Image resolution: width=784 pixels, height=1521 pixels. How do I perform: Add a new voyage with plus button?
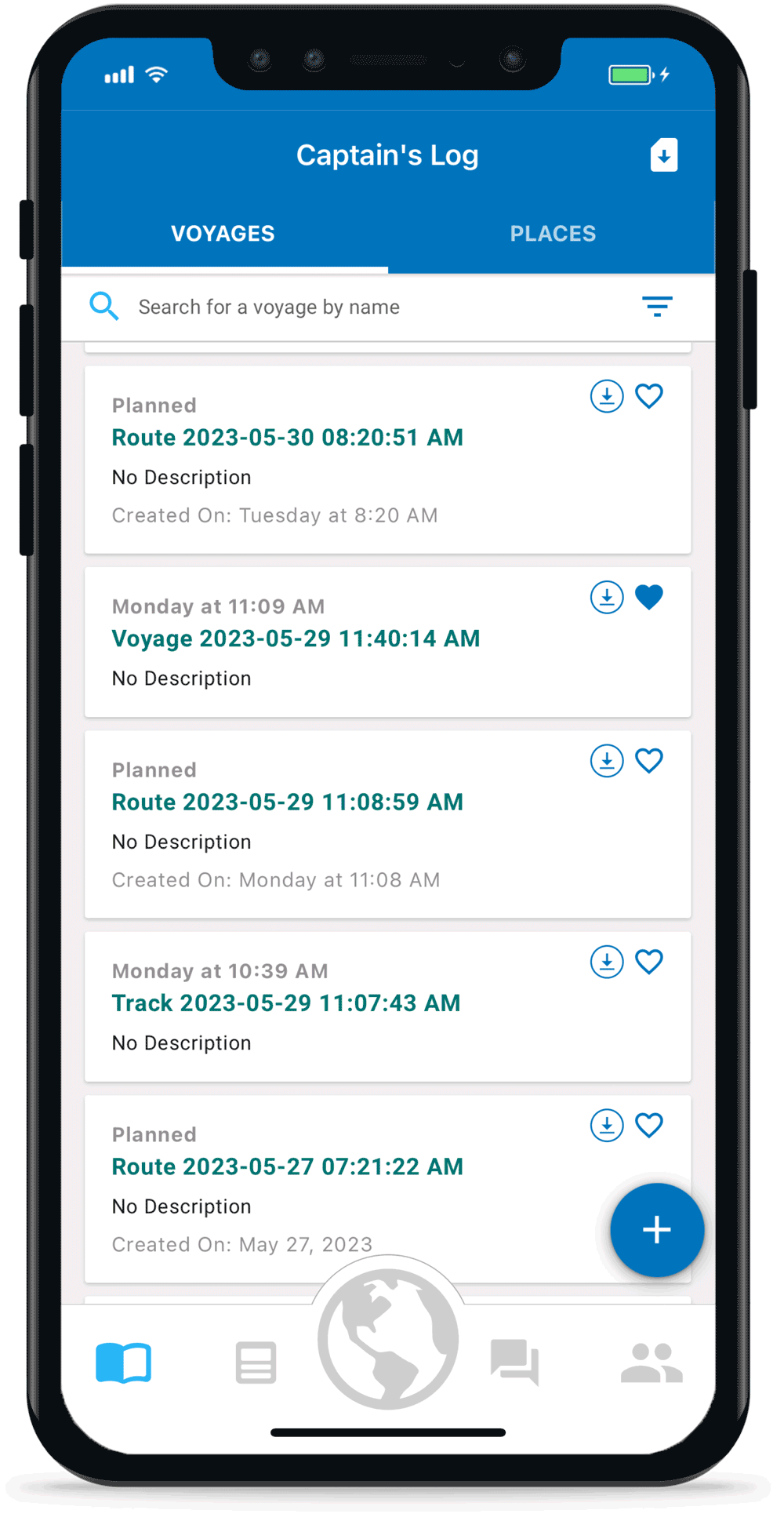[x=656, y=1230]
